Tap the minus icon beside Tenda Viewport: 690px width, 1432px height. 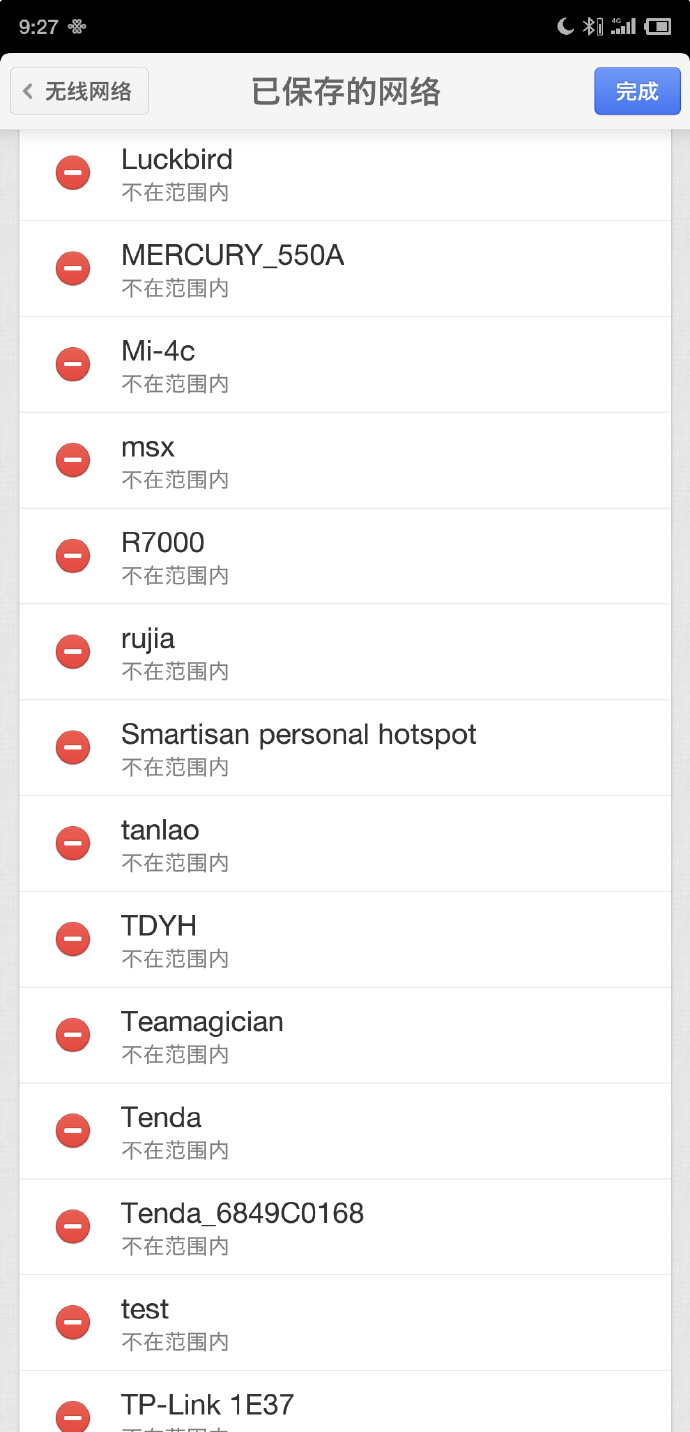[73, 1131]
